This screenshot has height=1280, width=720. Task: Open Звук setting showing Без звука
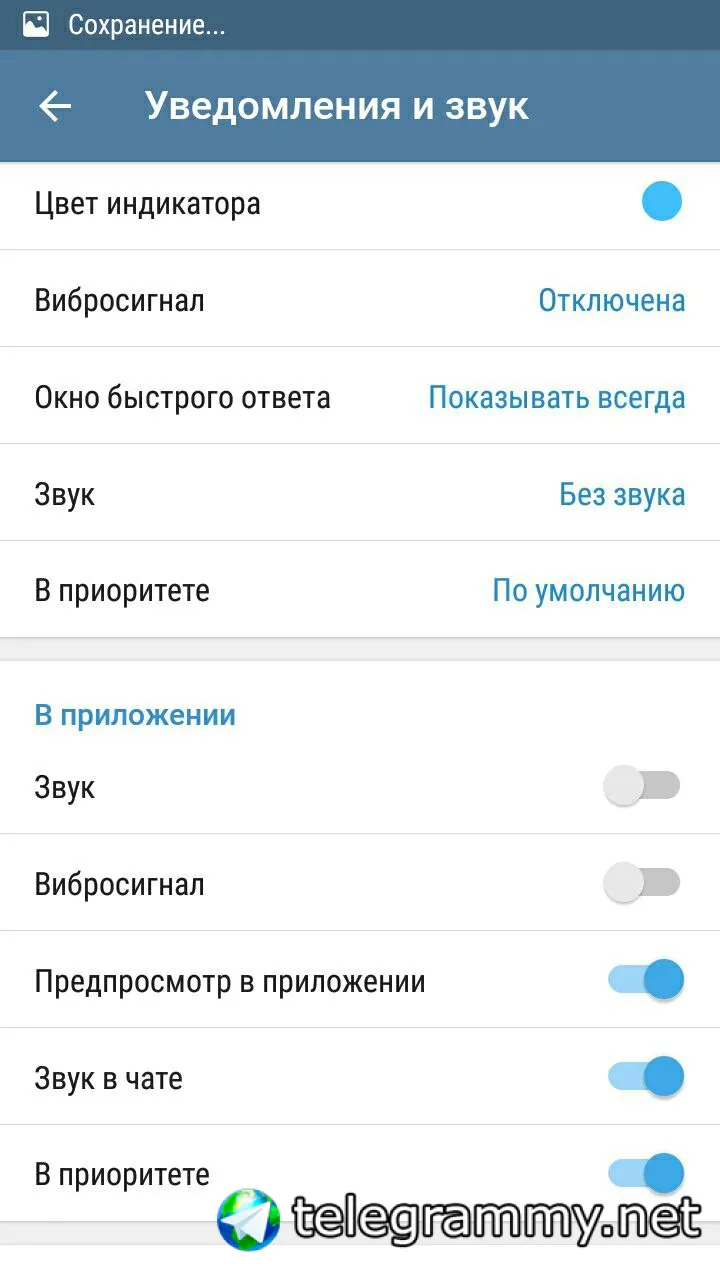(x=360, y=494)
